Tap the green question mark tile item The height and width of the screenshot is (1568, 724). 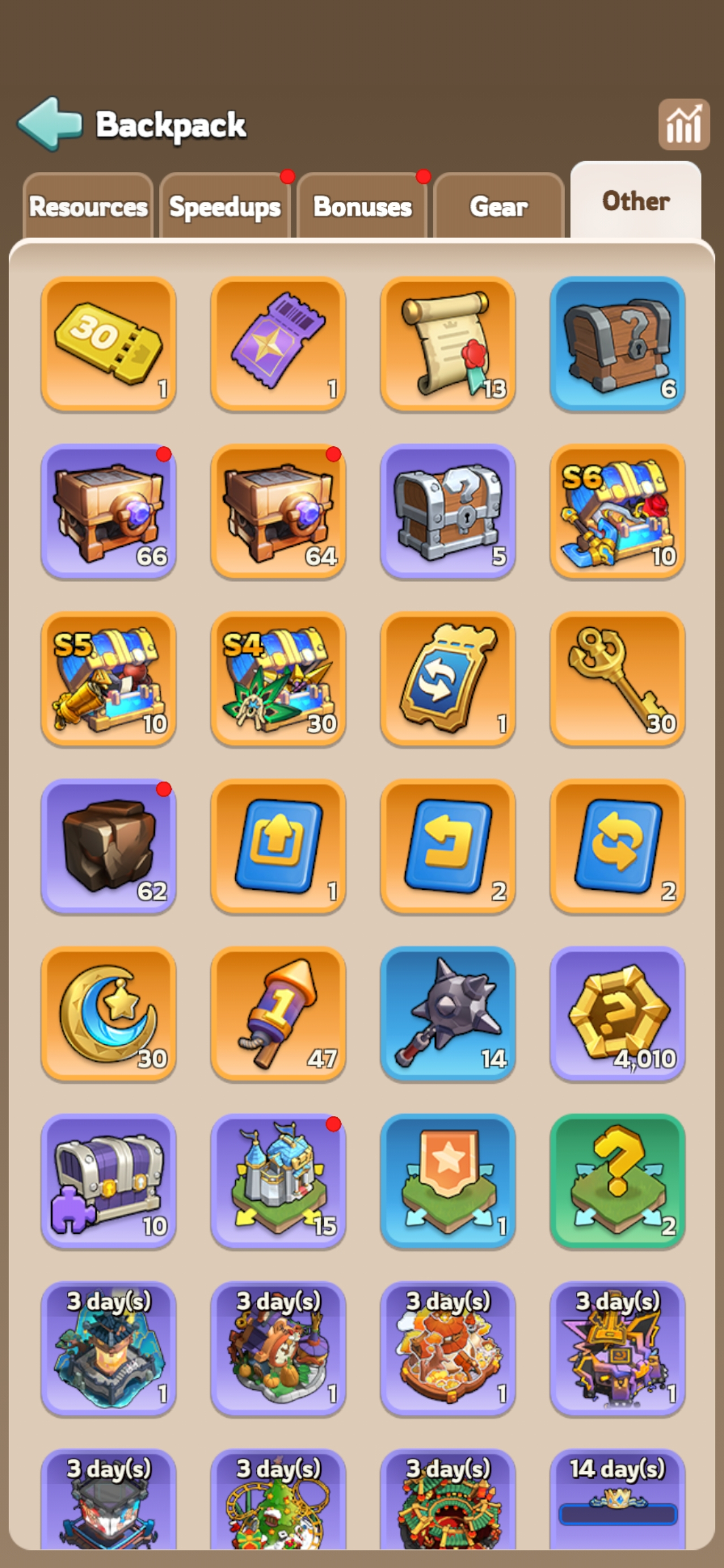618,1181
